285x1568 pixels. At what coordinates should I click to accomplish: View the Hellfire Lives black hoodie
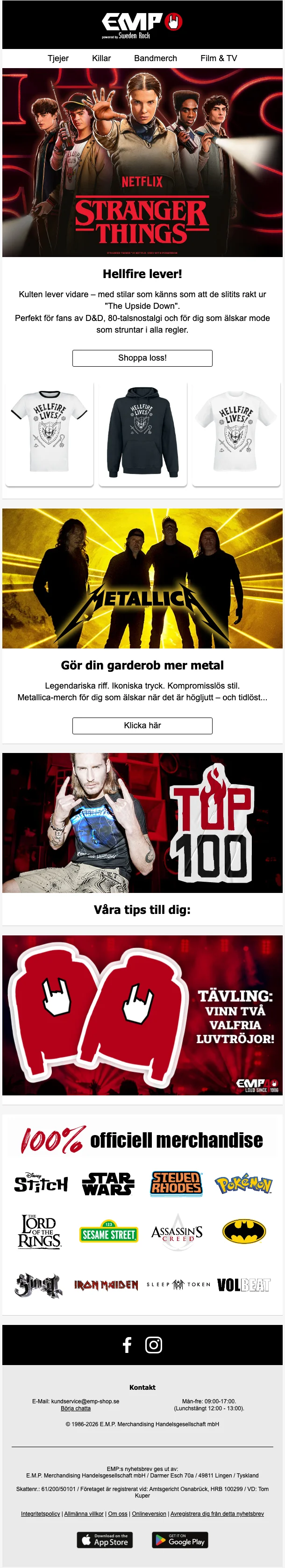(x=142, y=433)
